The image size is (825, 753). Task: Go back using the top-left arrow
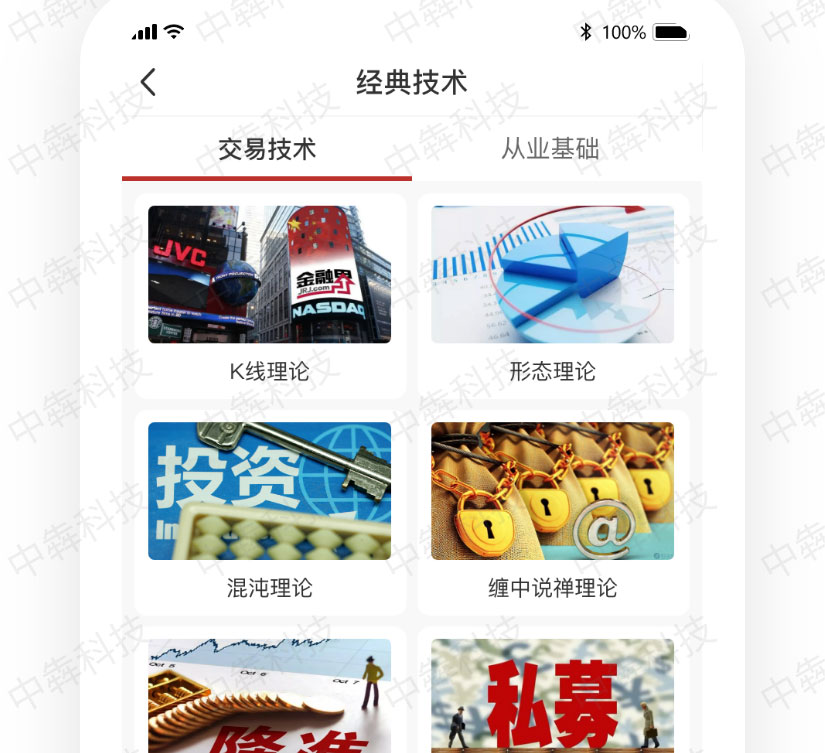click(x=148, y=82)
